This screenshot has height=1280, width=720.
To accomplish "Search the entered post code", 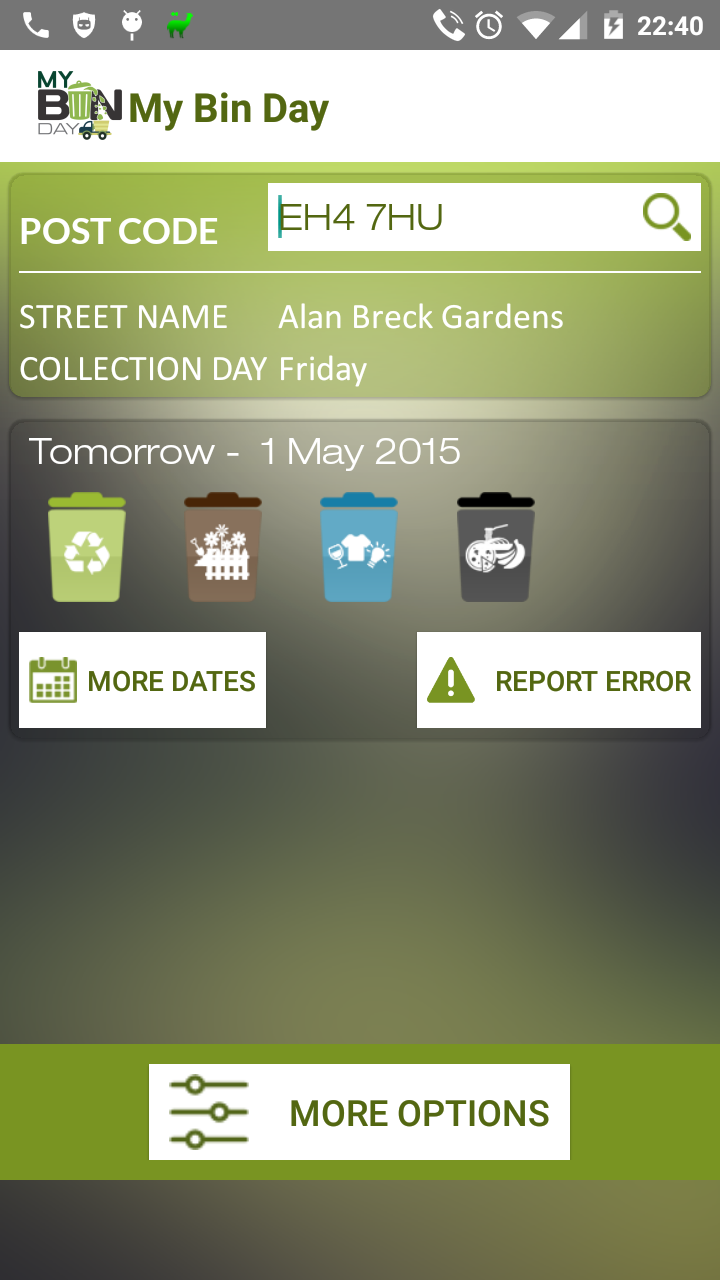I will coord(666,217).
